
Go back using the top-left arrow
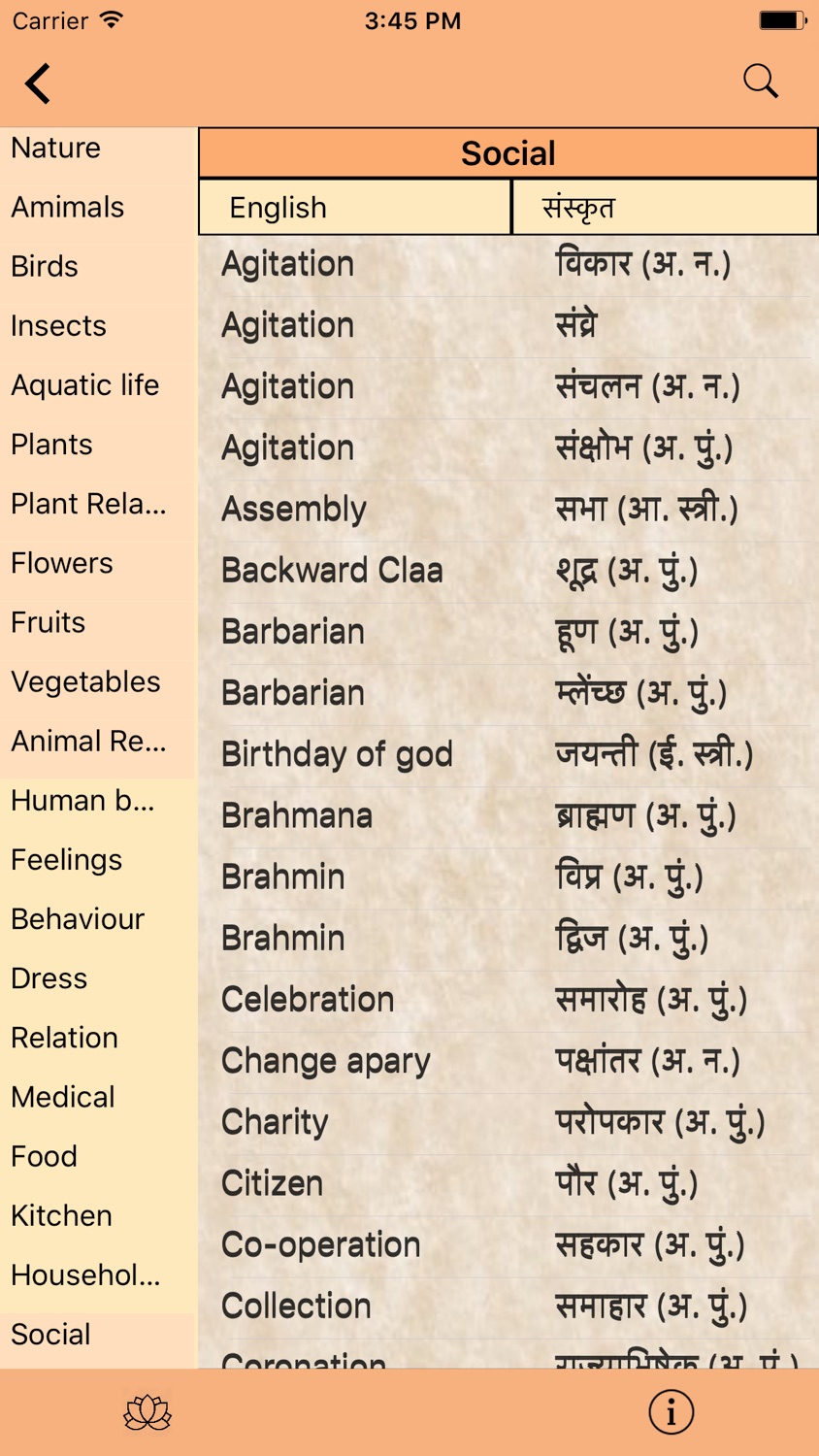point(38,83)
